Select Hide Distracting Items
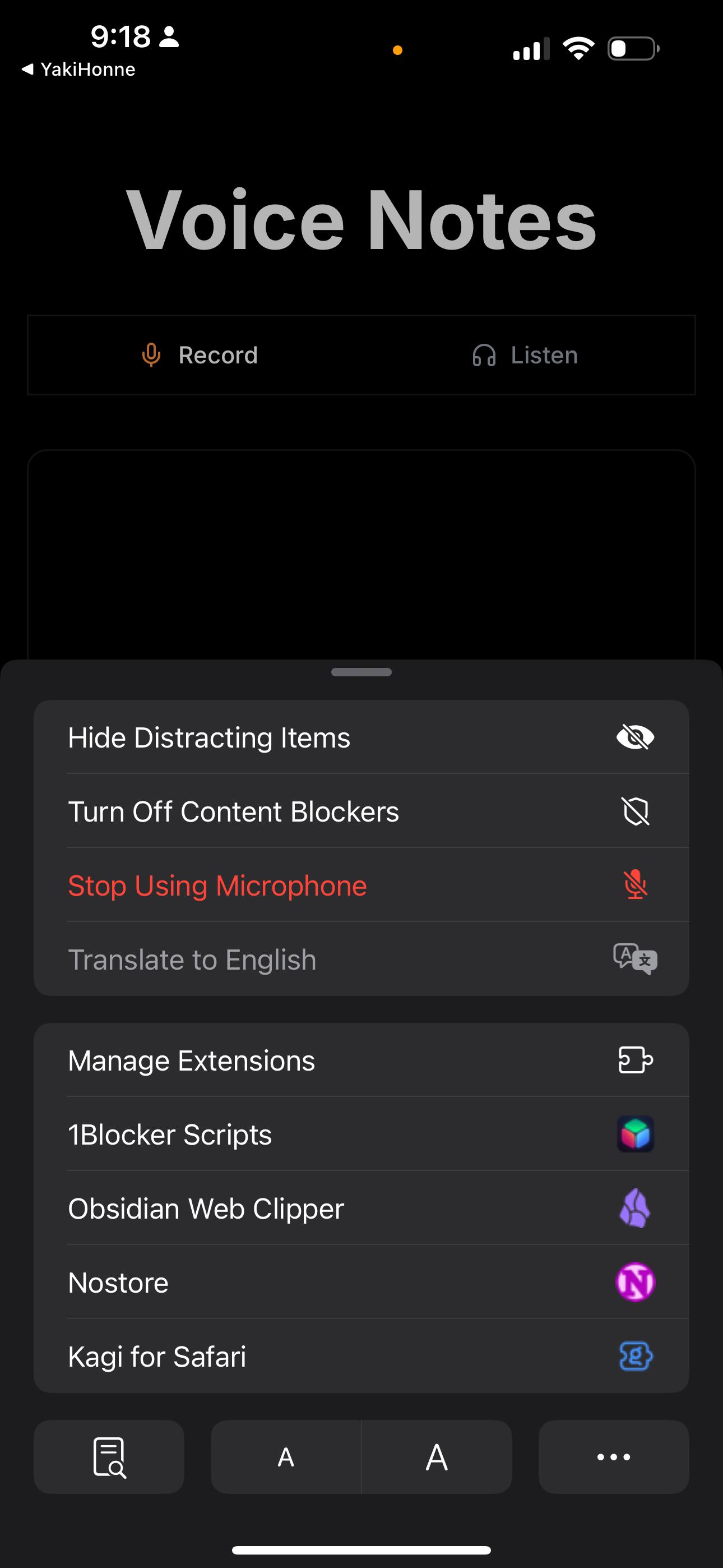 (x=361, y=737)
